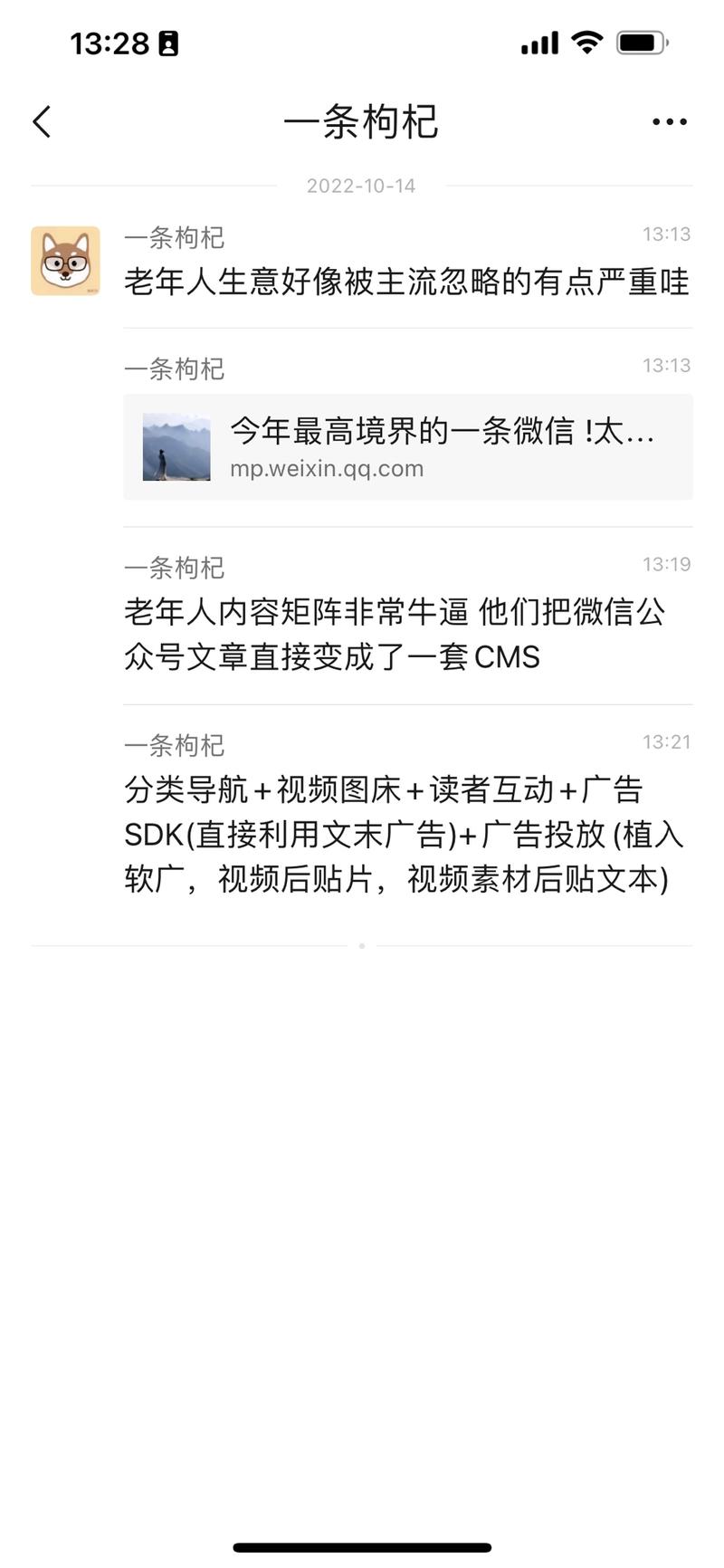This screenshot has height=1568, width=724.
Task: Tap the back chevron to leave the chat
Action: (40, 120)
